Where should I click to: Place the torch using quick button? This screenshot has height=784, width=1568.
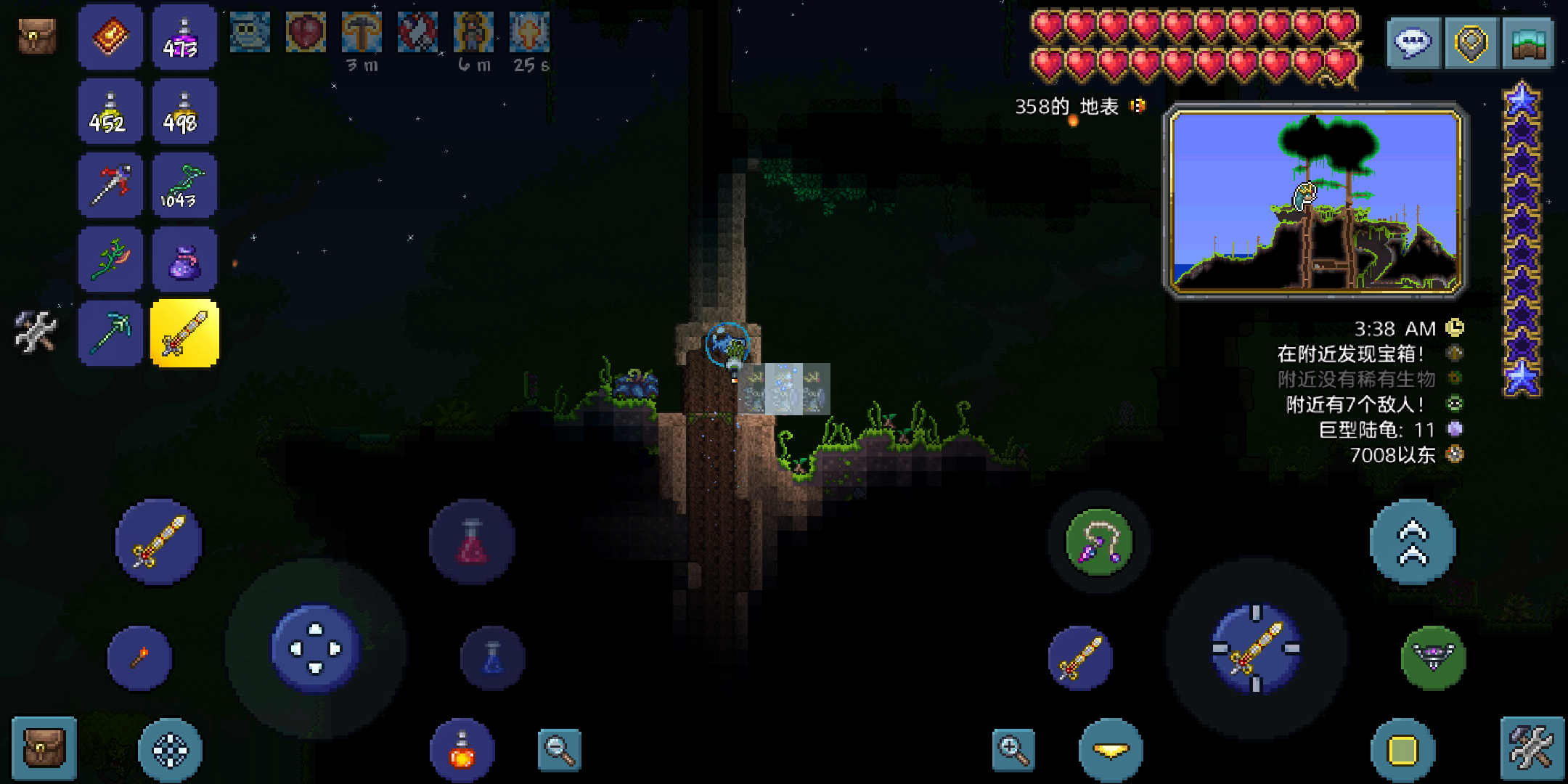(x=140, y=658)
